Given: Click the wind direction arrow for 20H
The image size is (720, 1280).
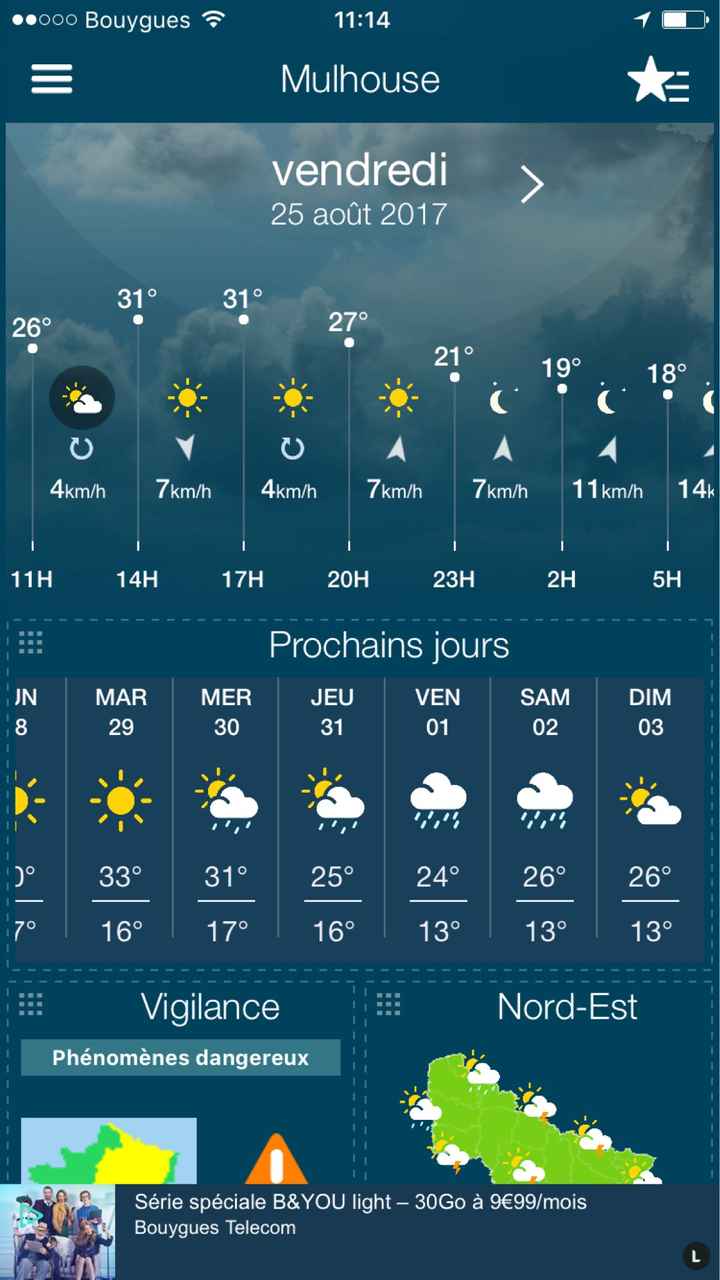Looking at the screenshot, I should pos(398,449).
